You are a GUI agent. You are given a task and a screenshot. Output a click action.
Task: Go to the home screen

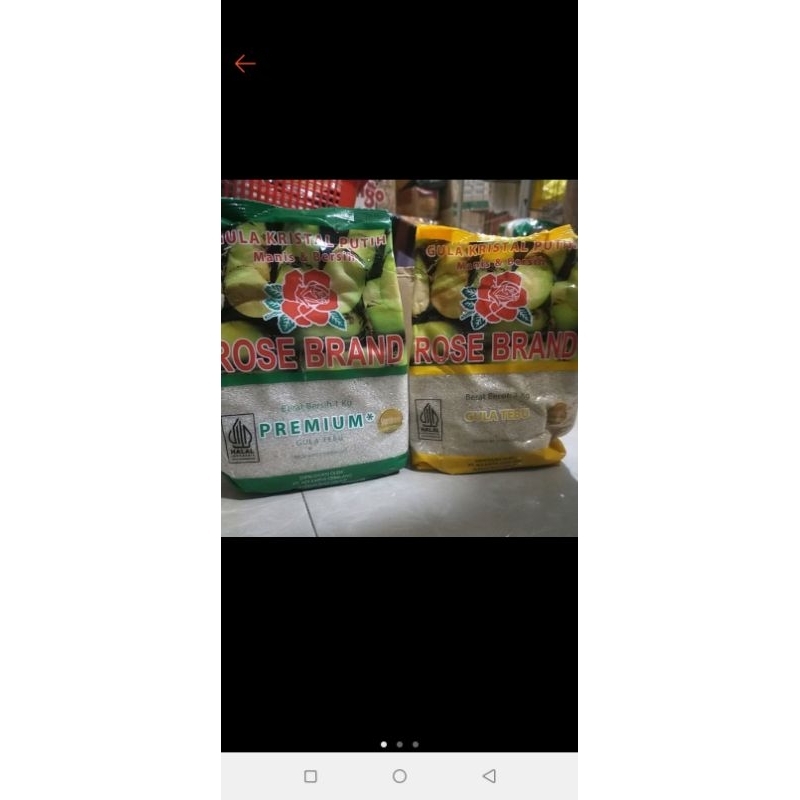coord(399,776)
